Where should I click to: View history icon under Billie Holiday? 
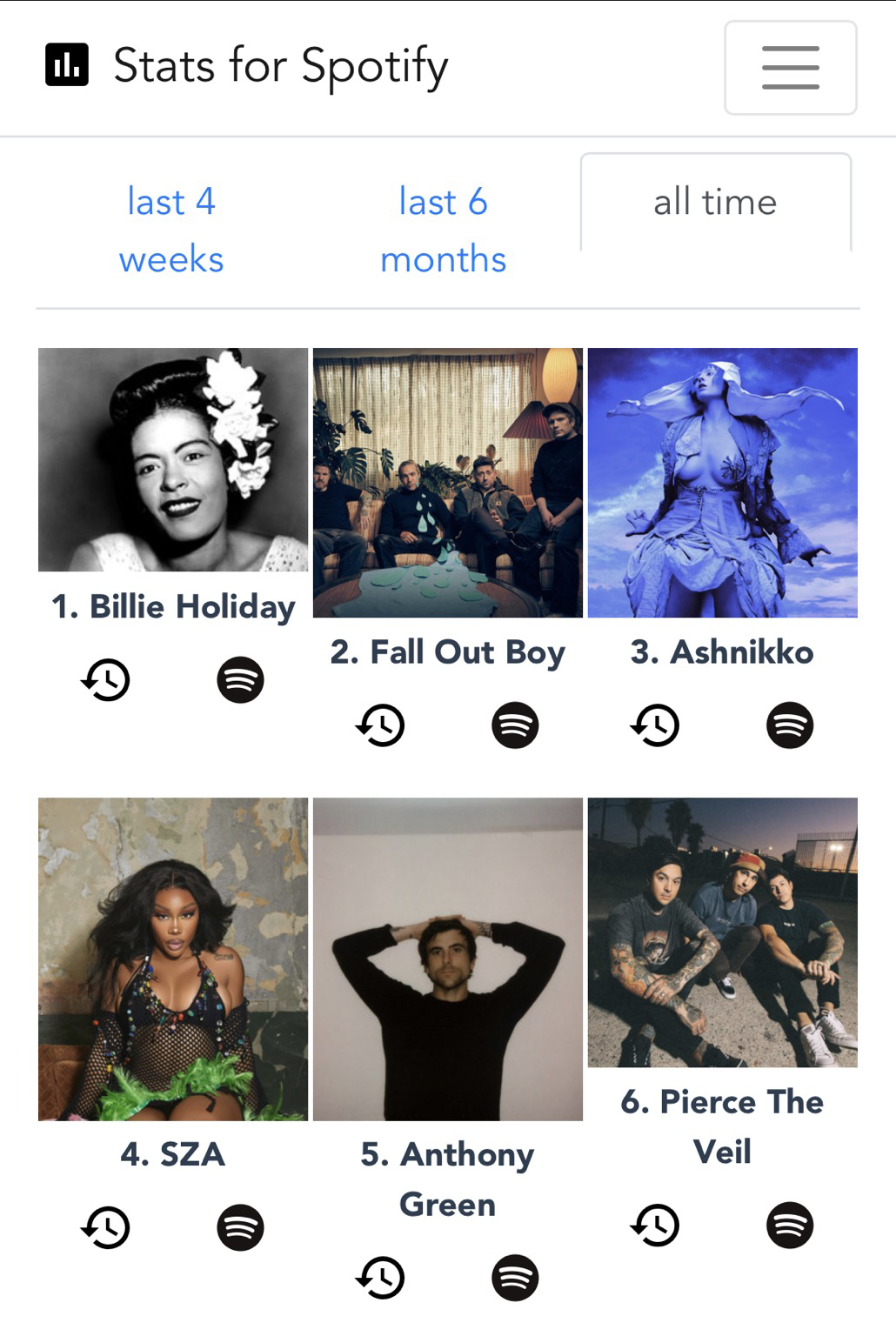(106, 680)
